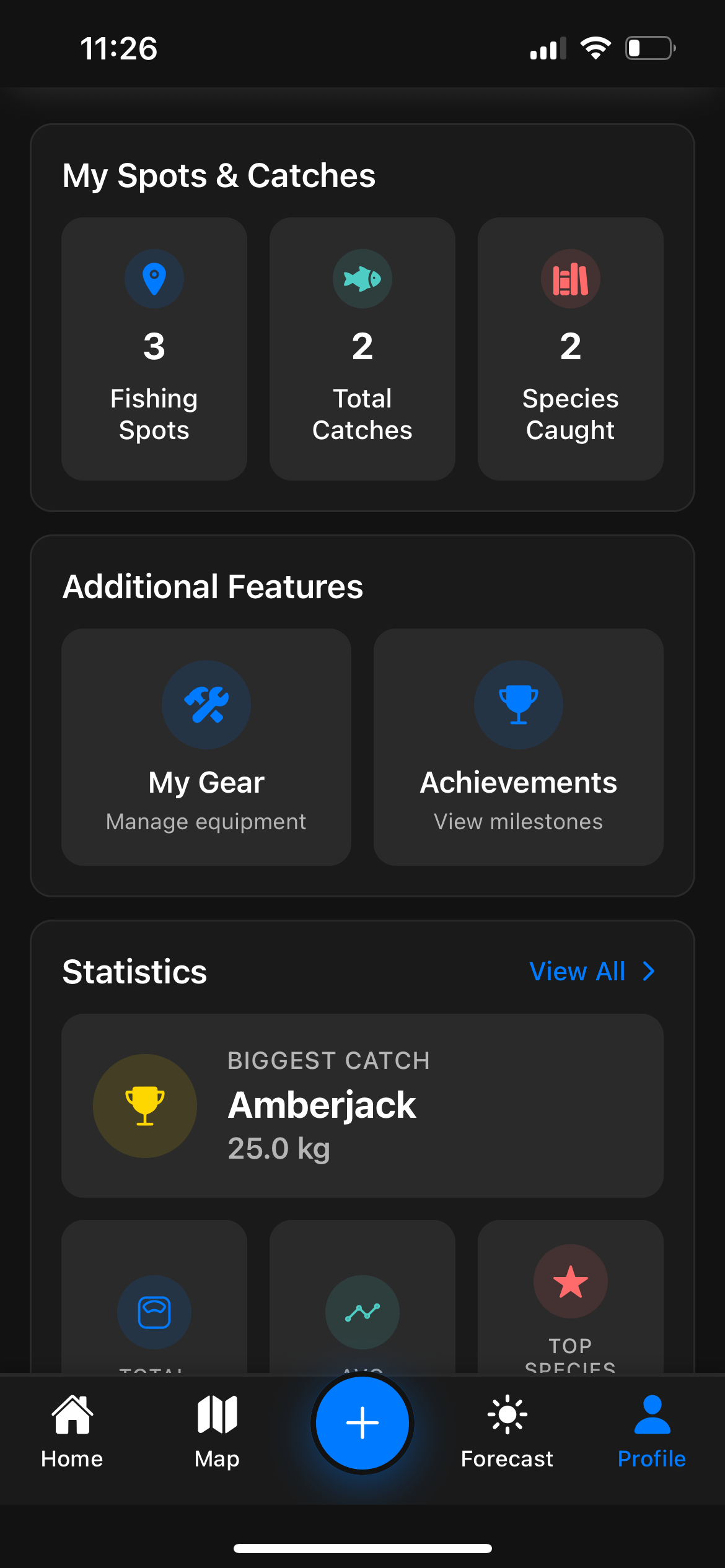Image resolution: width=725 pixels, height=1568 pixels.
Task: Tap the Top Species star icon
Action: coord(570,1282)
